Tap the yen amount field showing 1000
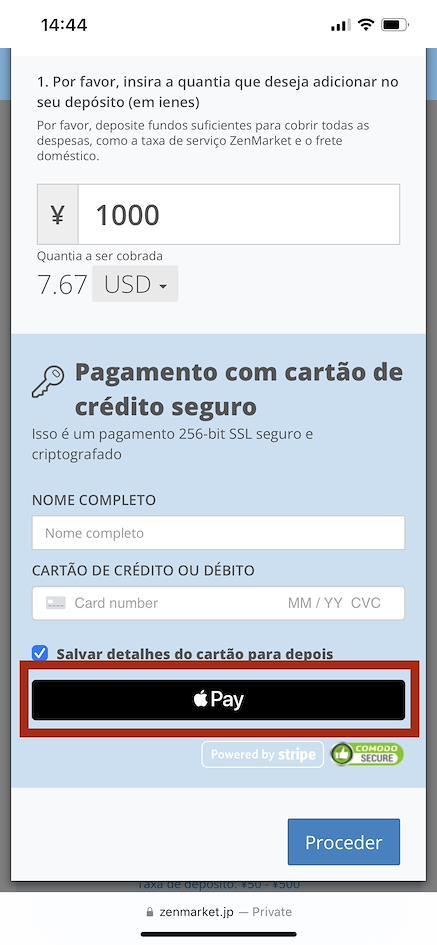Image resolution: width=437 pixels, height=945 pixels. pyautogui.click(x=239, y=215)
